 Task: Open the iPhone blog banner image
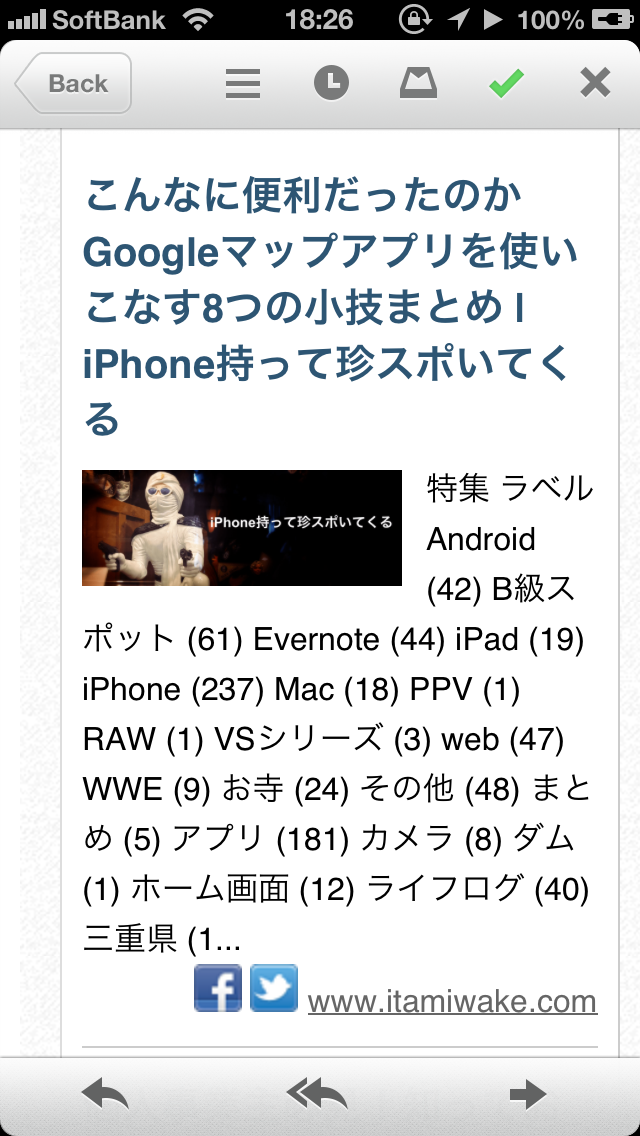pyautogui.click(x=242, y=527)
